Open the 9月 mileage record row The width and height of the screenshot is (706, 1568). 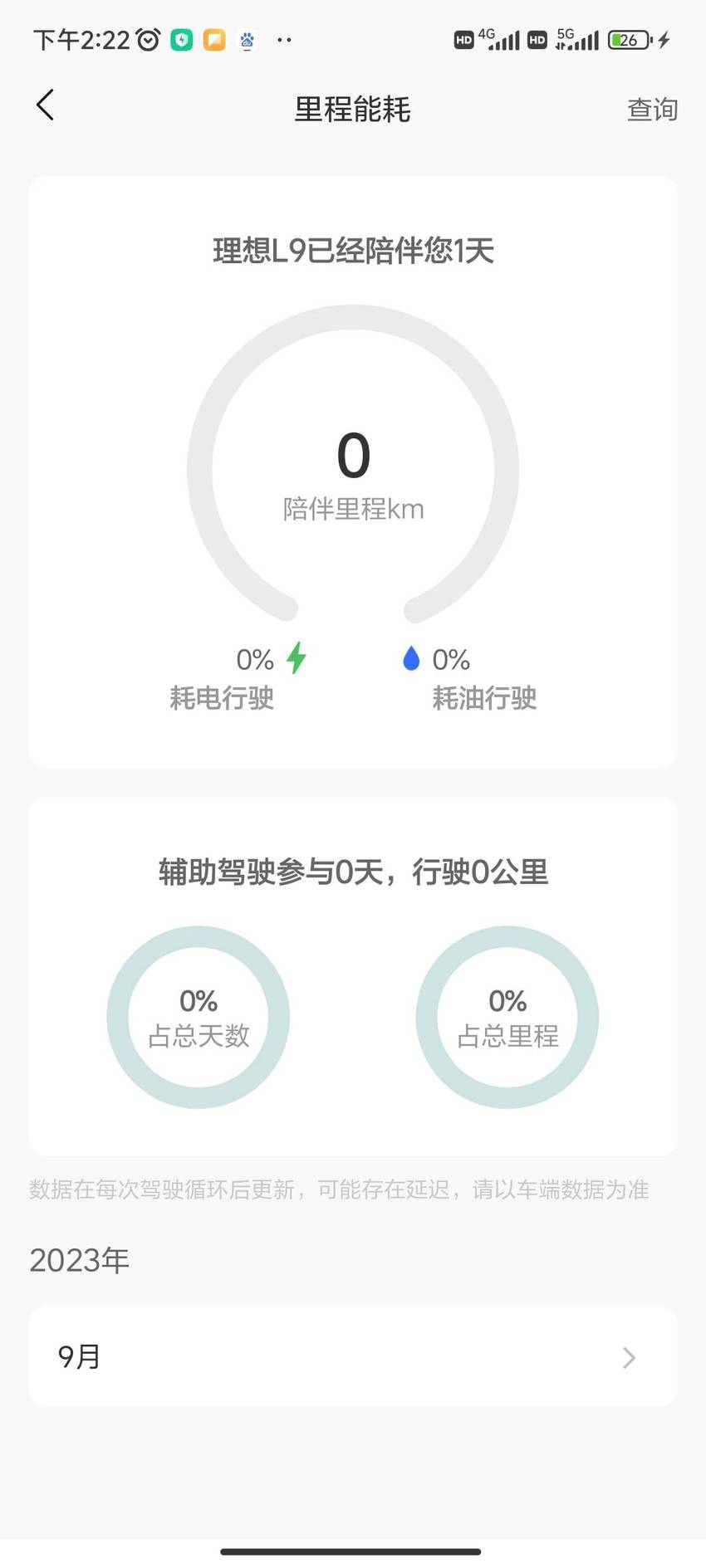click(x=353, y=1357)
